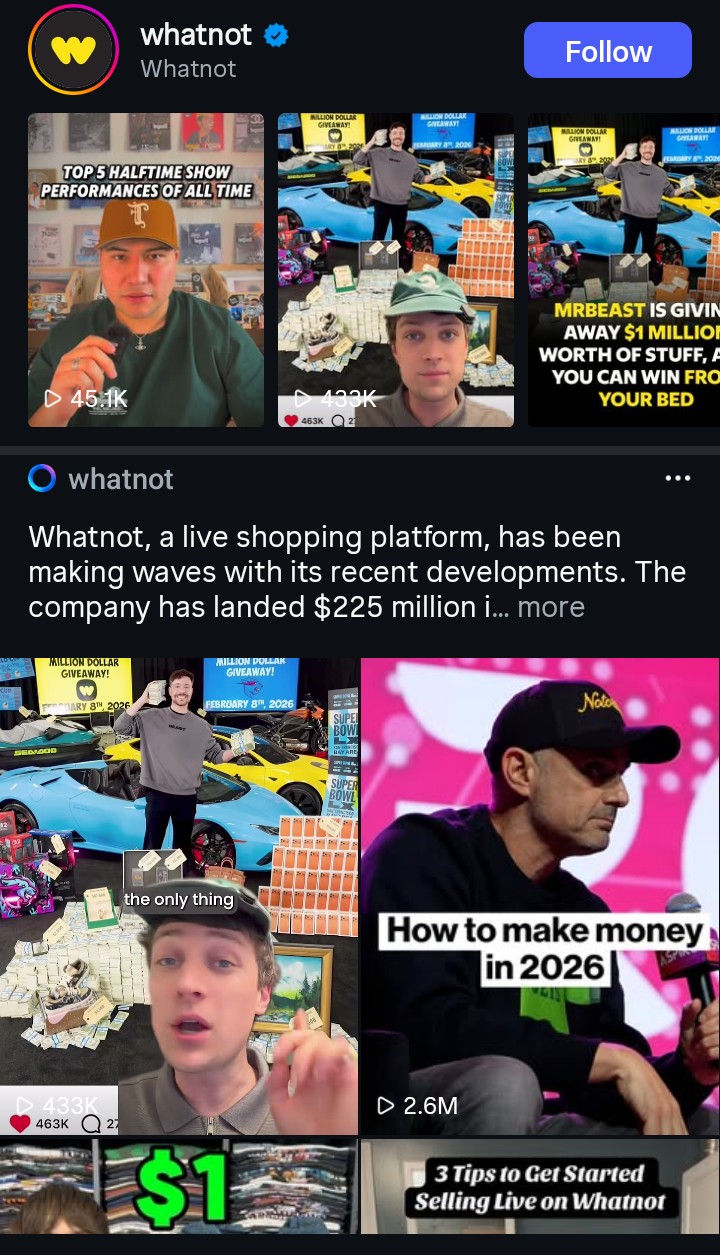This screenshot has height=1255, width=720.
Task: Open whatnot's profile picture
Action: tap(74, 50)
